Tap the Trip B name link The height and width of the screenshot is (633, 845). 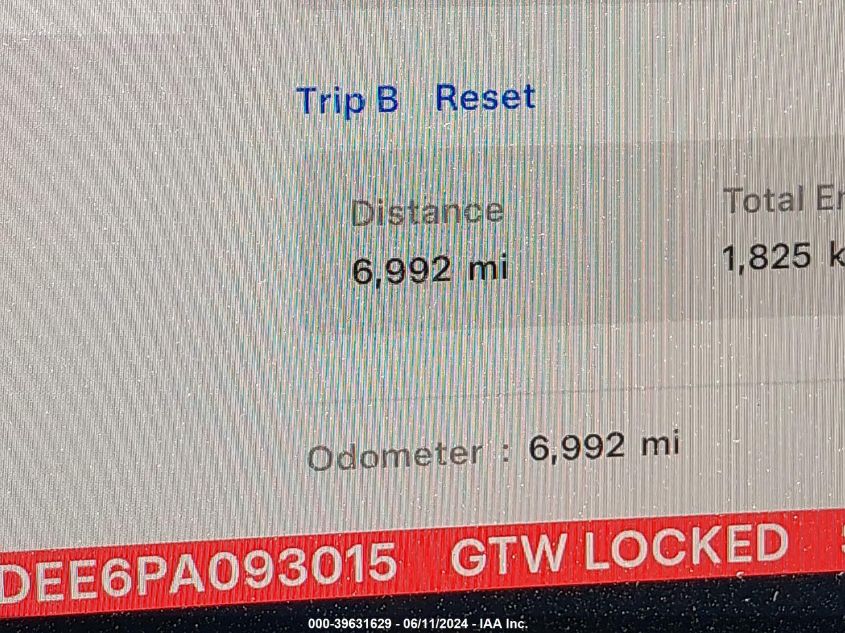[x=347, y=99]
